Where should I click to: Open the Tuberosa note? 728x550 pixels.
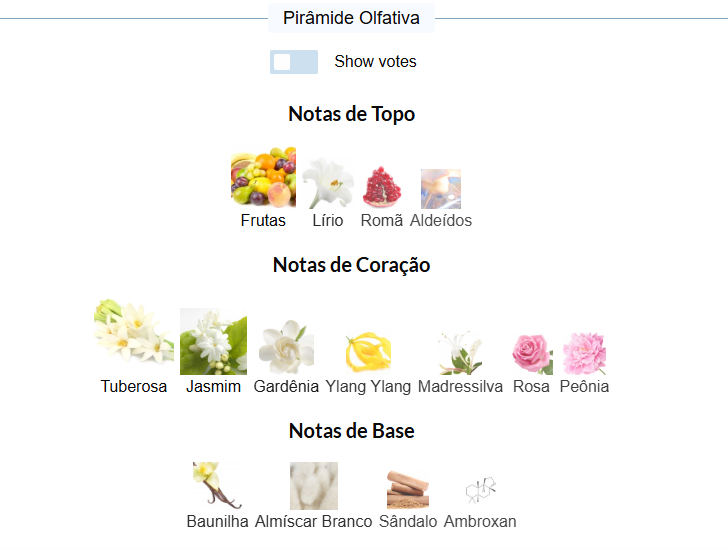[x=134, y=347]
